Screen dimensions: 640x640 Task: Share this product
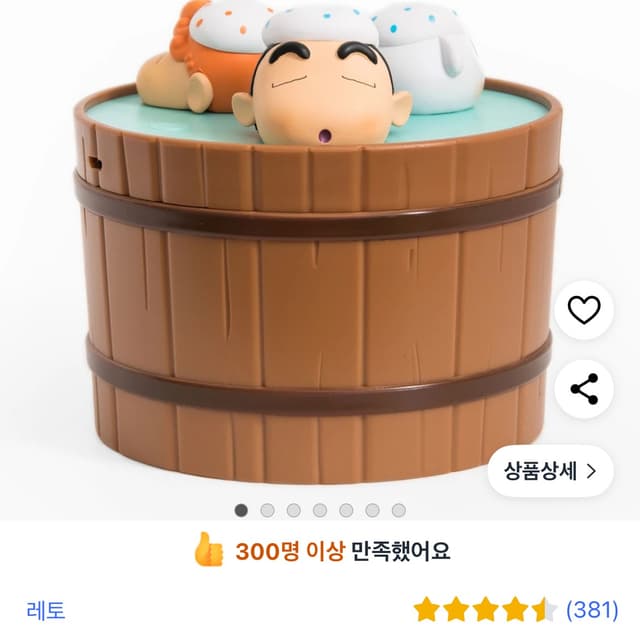(x=583, y=389)
